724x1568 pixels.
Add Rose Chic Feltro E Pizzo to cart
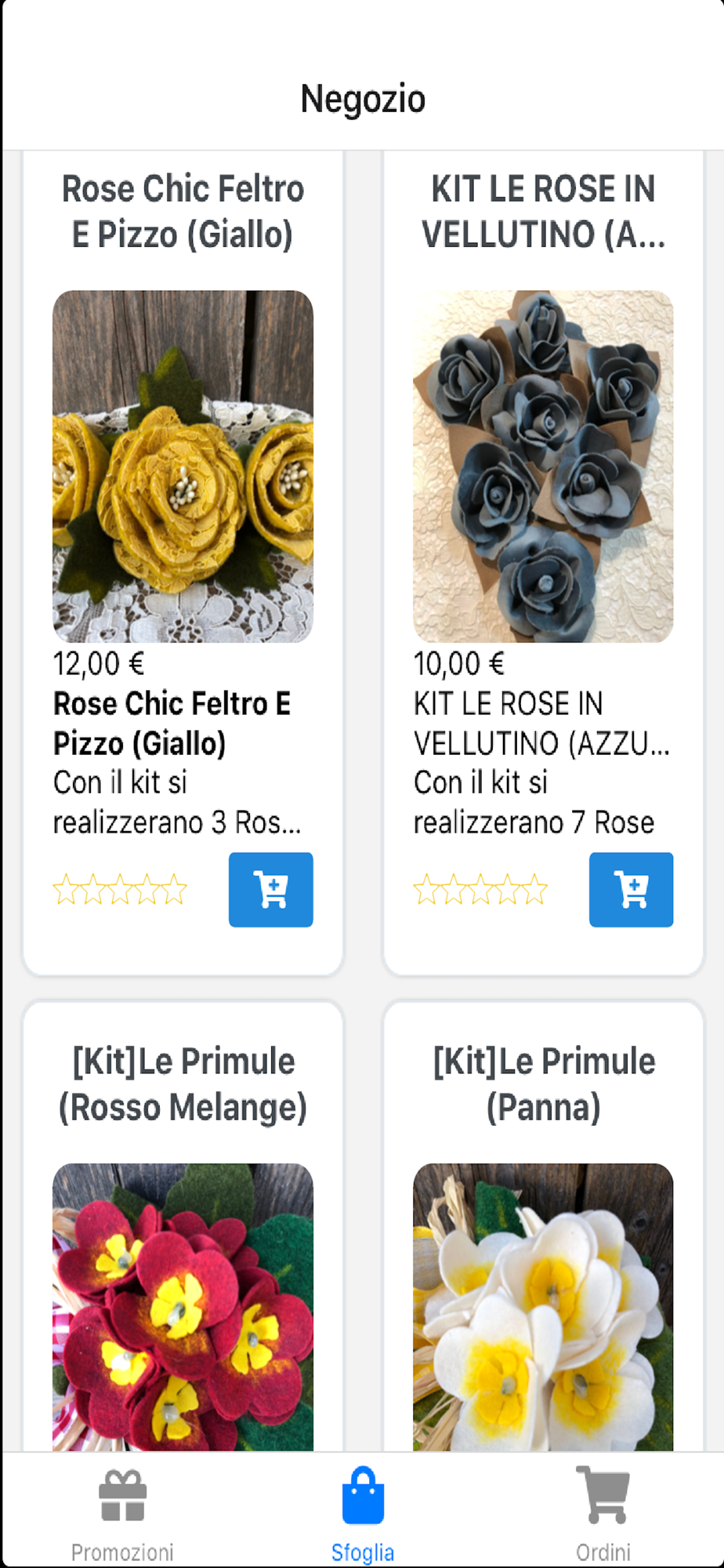pyautogui.click(x=270, y=889)
